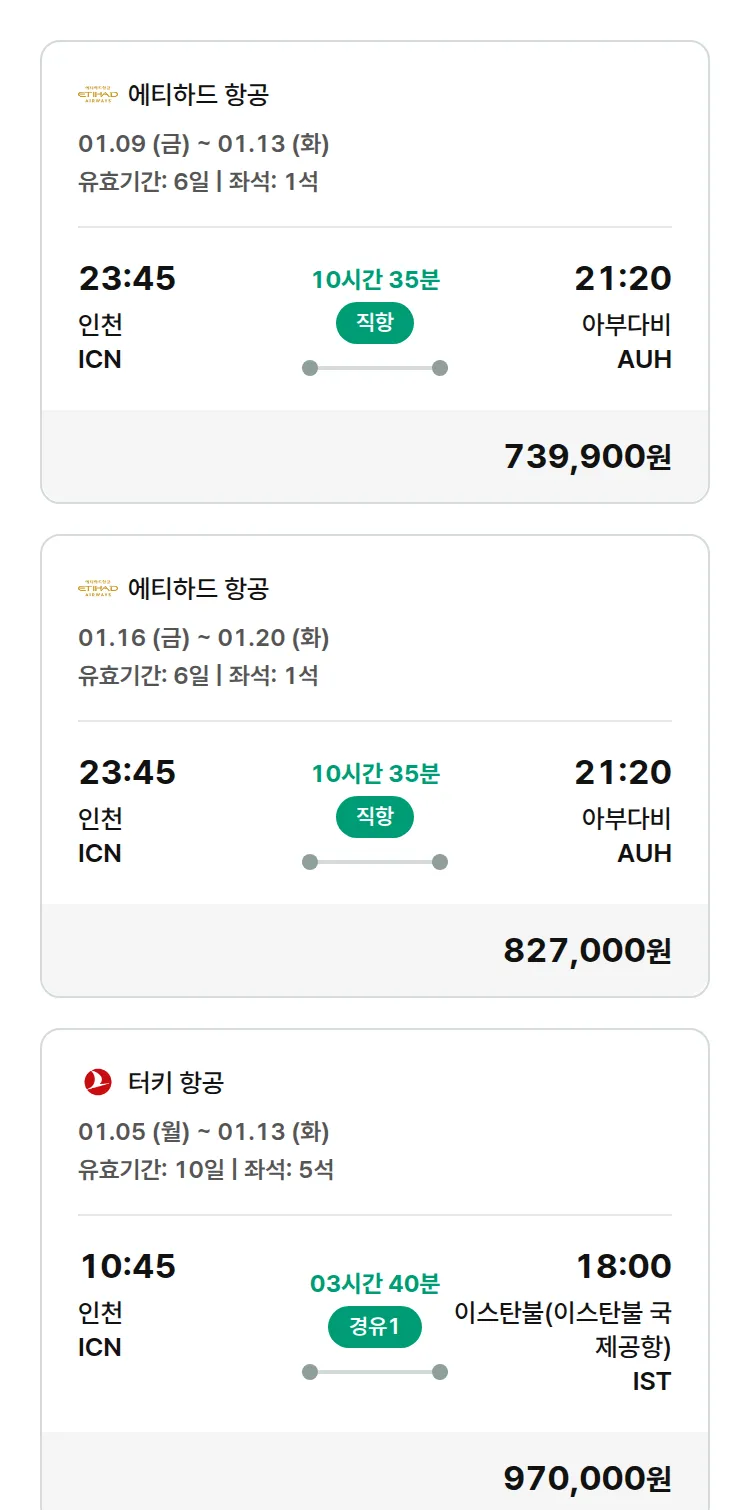Select the 01.09 ~ 01.13 date range
The width and height of the screenshot is (750, 1510).
point(200,143)
